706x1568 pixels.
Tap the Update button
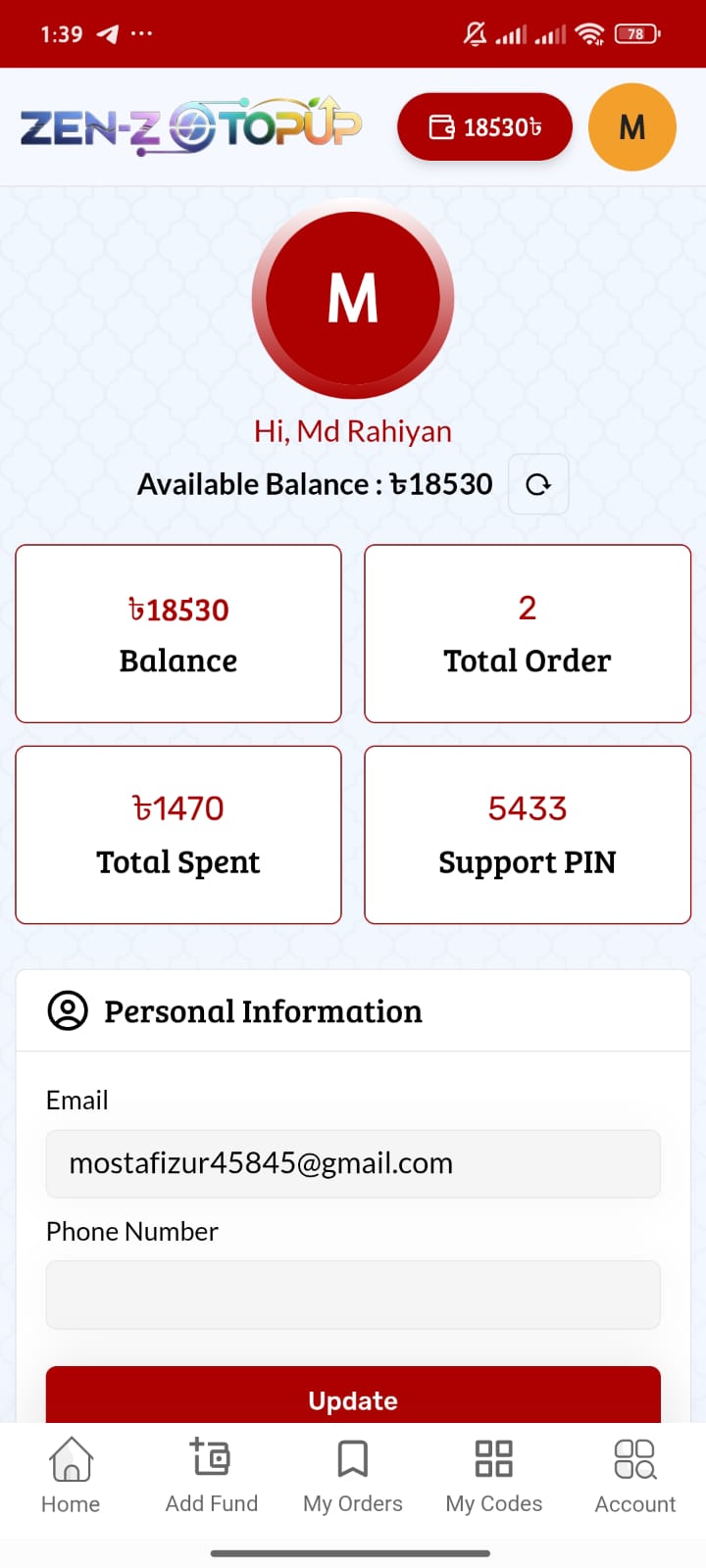[353, 1396]
